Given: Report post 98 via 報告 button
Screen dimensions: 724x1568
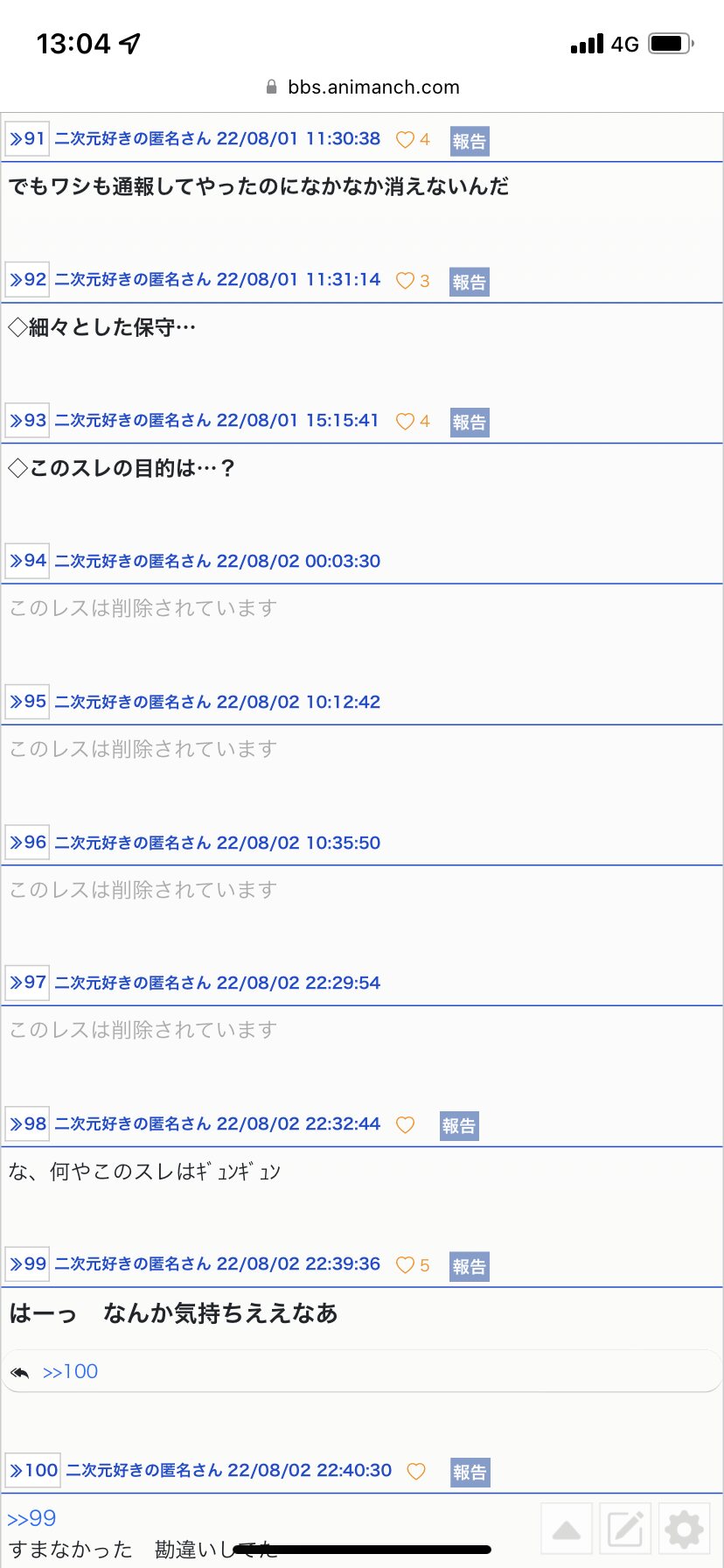Looking at the screenshot, I should (459, 1125).
